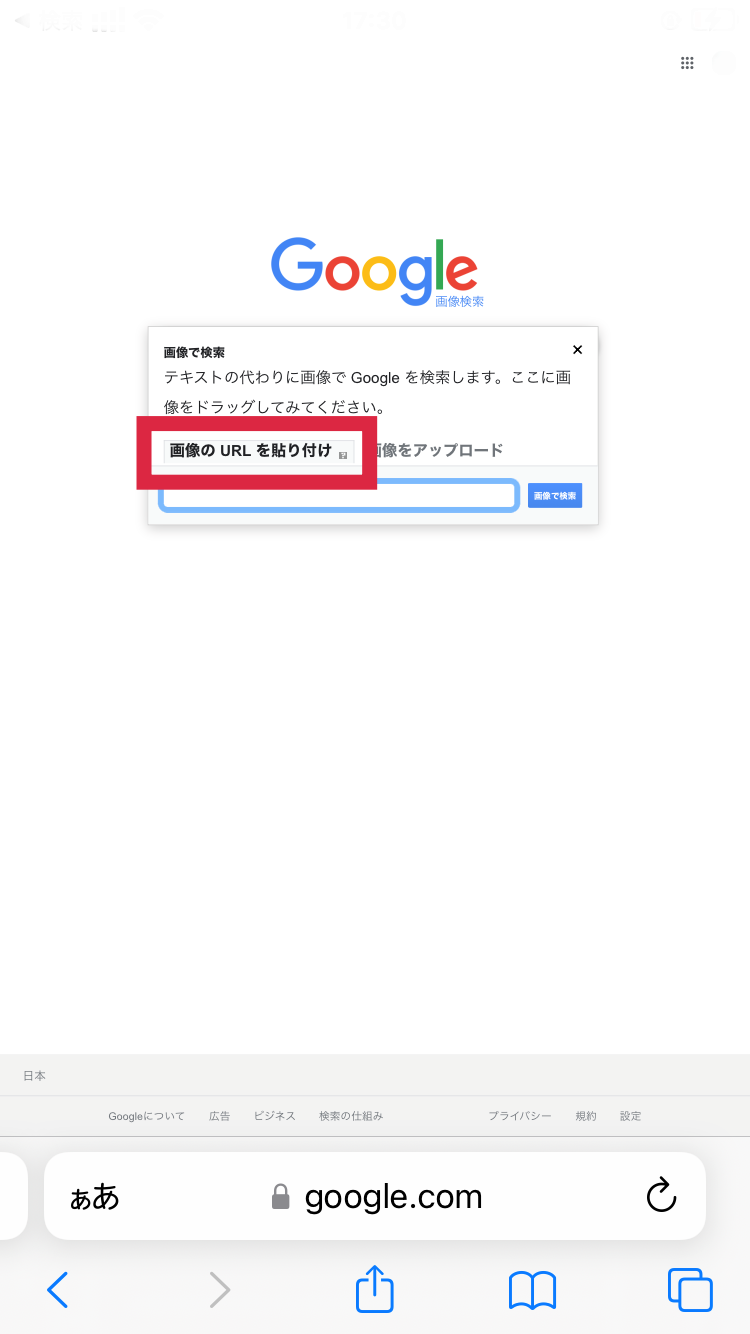Tap the blue 画像で検索 button
This screenshot has height=1334, width=750.
[555, 496]
